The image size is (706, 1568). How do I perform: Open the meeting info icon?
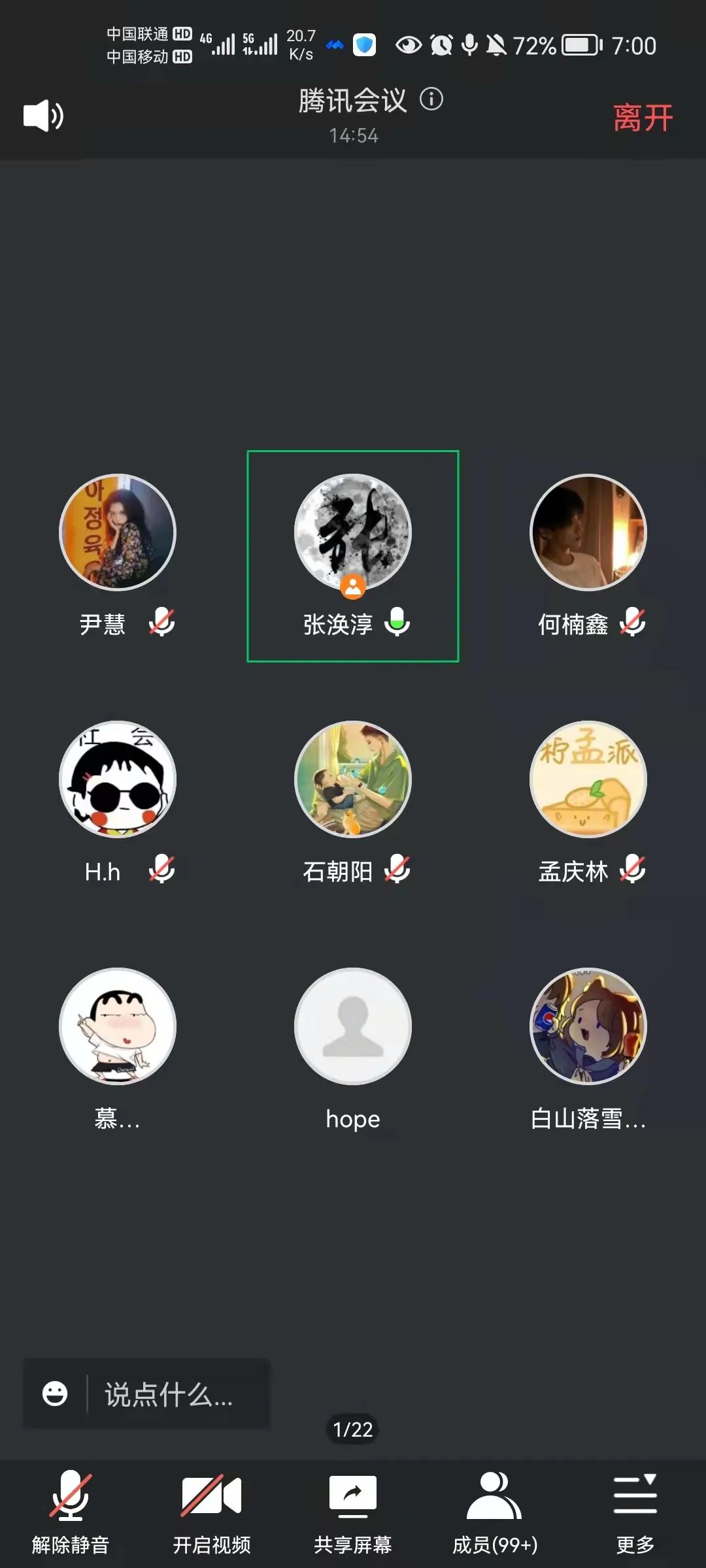pyautogui.click(x=431, y=99)
